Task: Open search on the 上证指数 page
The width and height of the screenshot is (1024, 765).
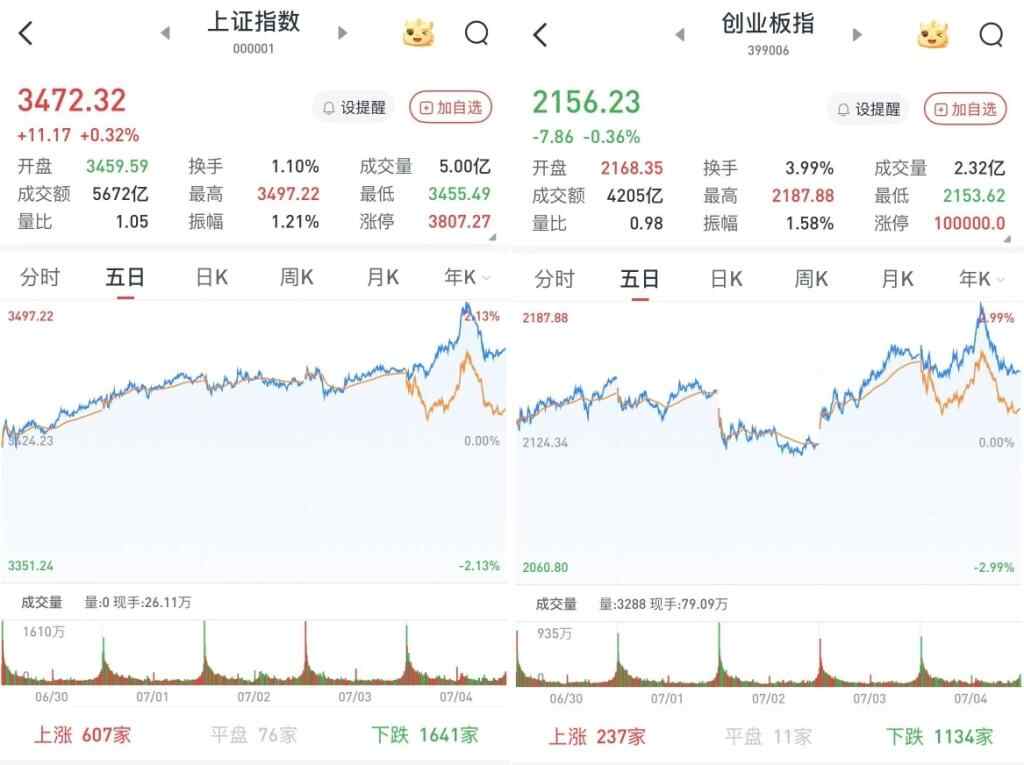Action: tap(477, 34)
